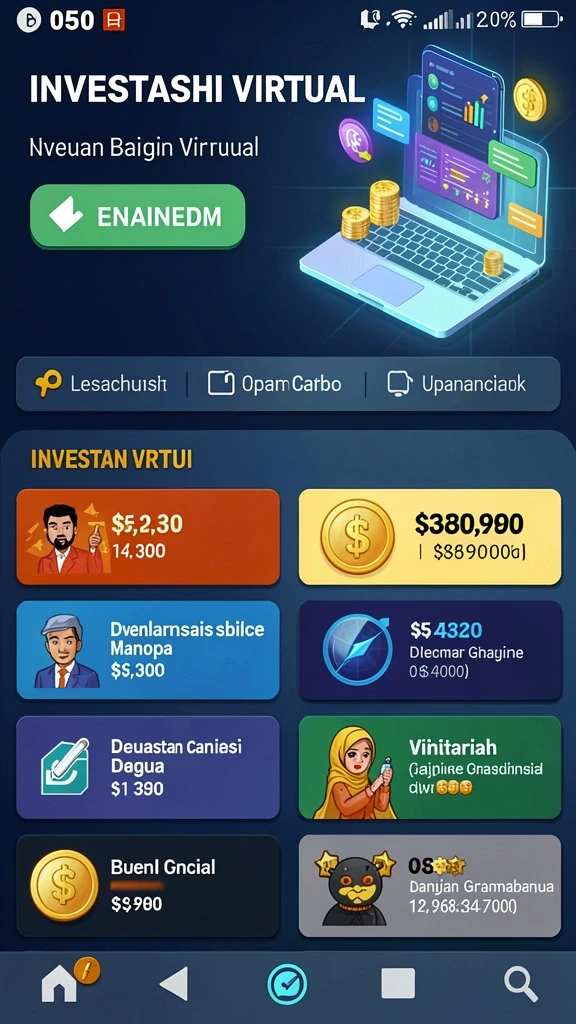Tap the back triangle in the bottom bar

[x=174, y=984]
